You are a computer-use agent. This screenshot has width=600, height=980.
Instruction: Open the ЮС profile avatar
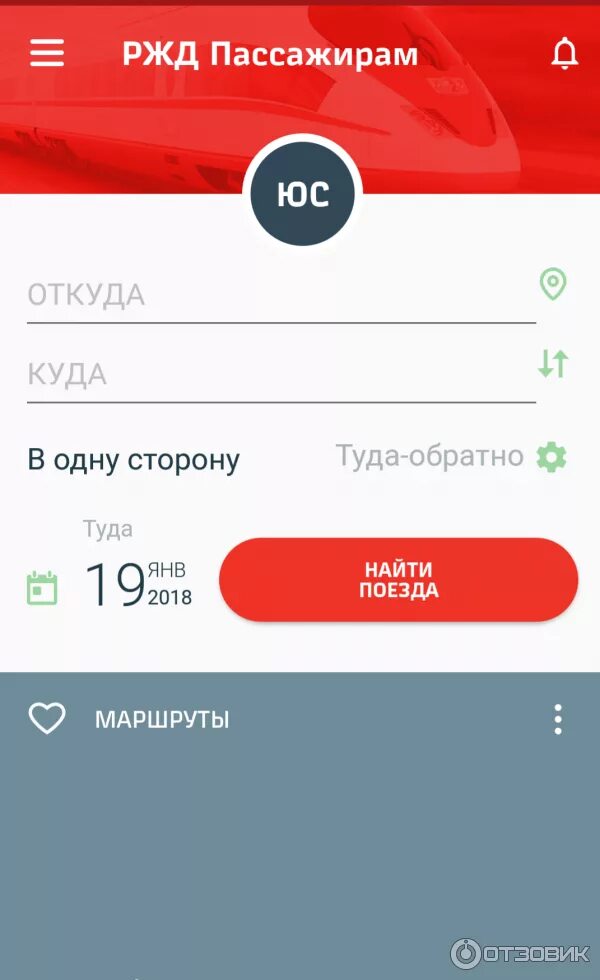tap(302, 194)
